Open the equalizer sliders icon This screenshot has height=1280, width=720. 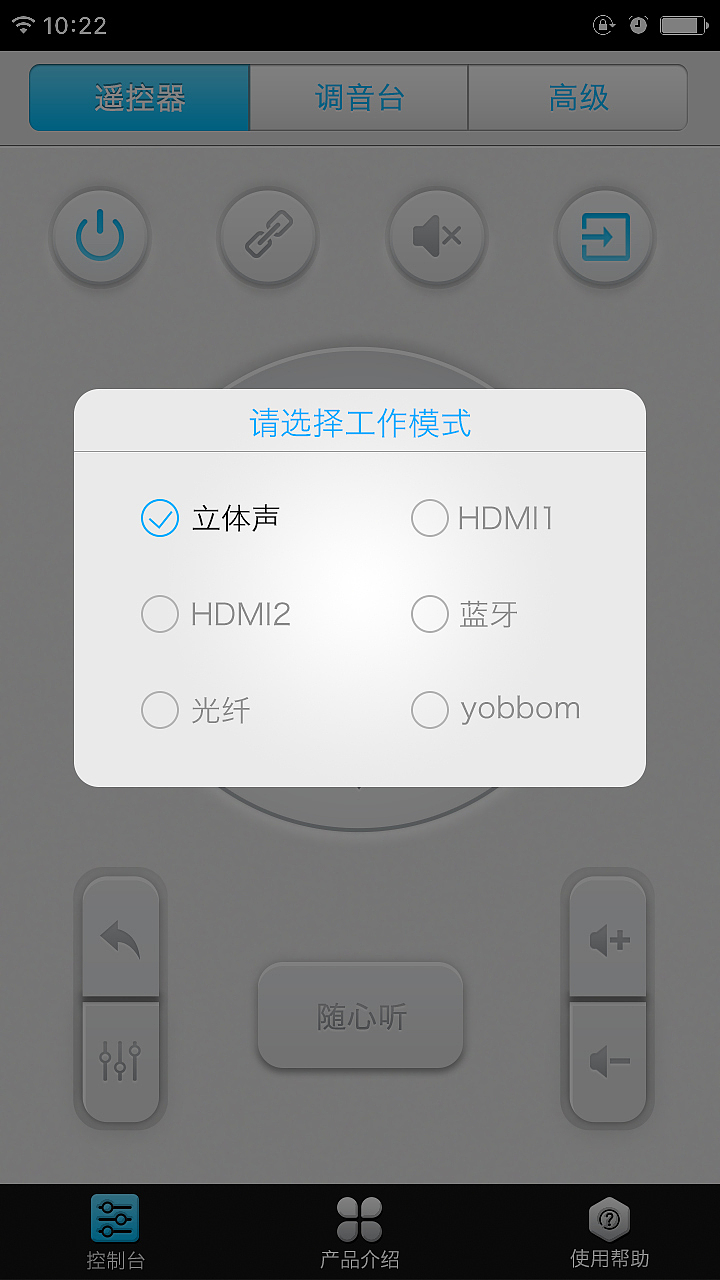coord(120,1062)
